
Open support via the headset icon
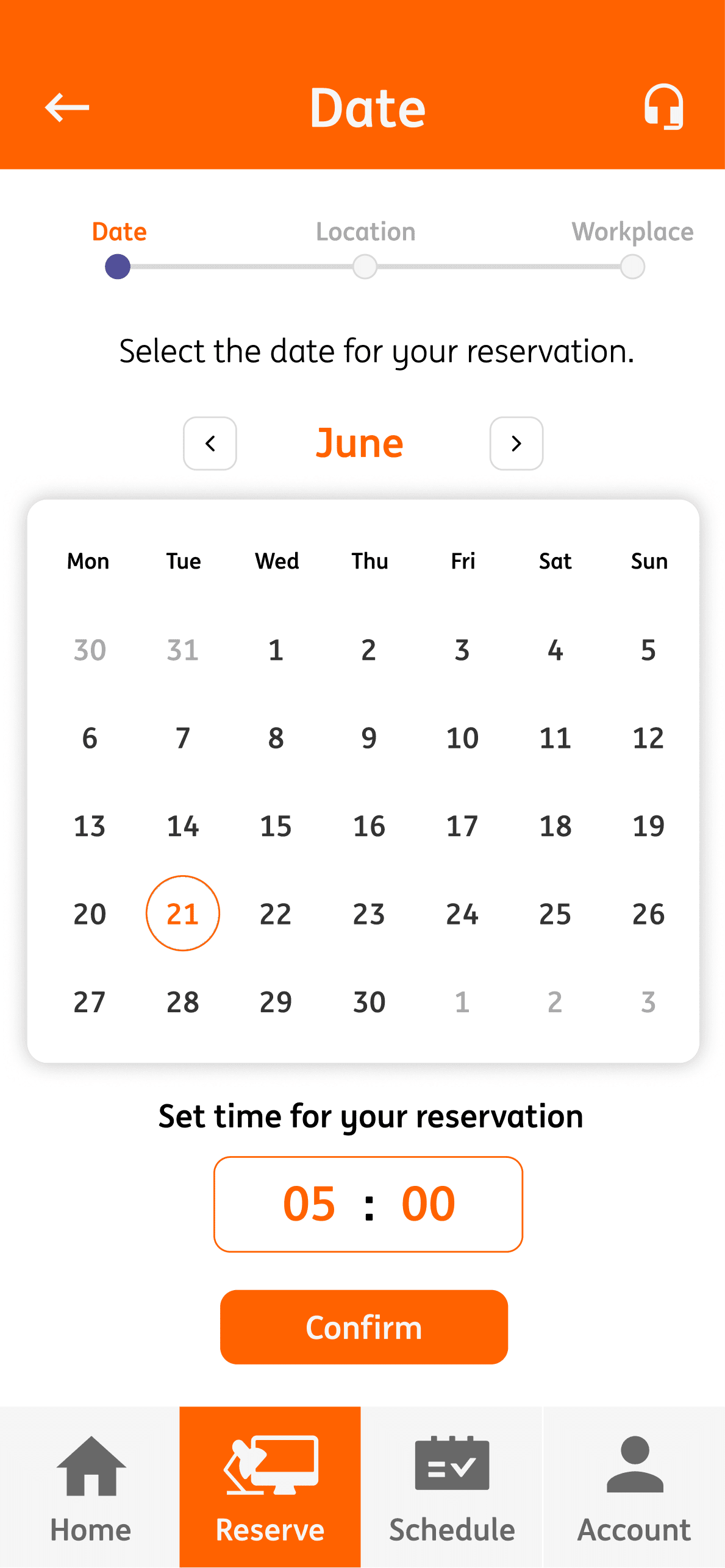[x=663, y=107]
